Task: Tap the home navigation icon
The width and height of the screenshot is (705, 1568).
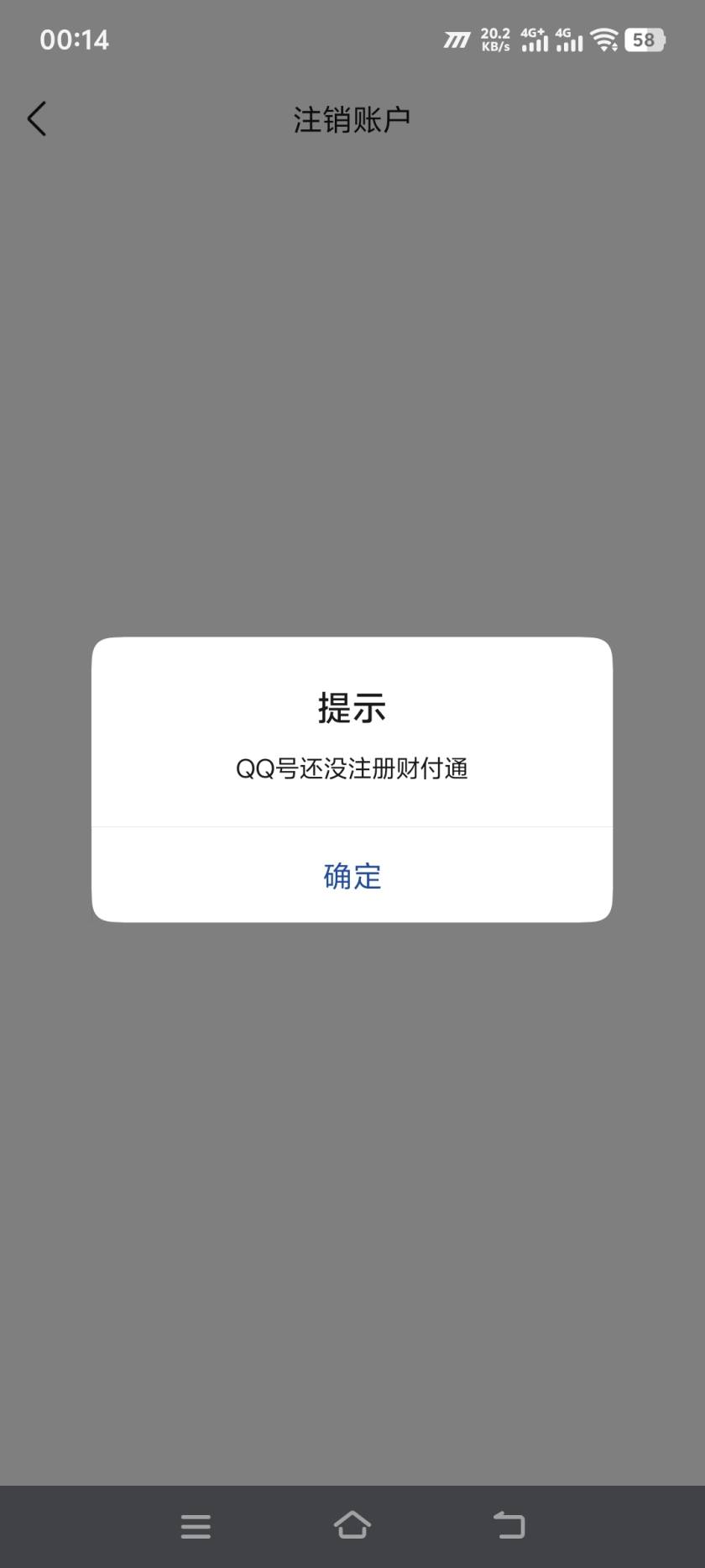Action: tap(352, 1525)
